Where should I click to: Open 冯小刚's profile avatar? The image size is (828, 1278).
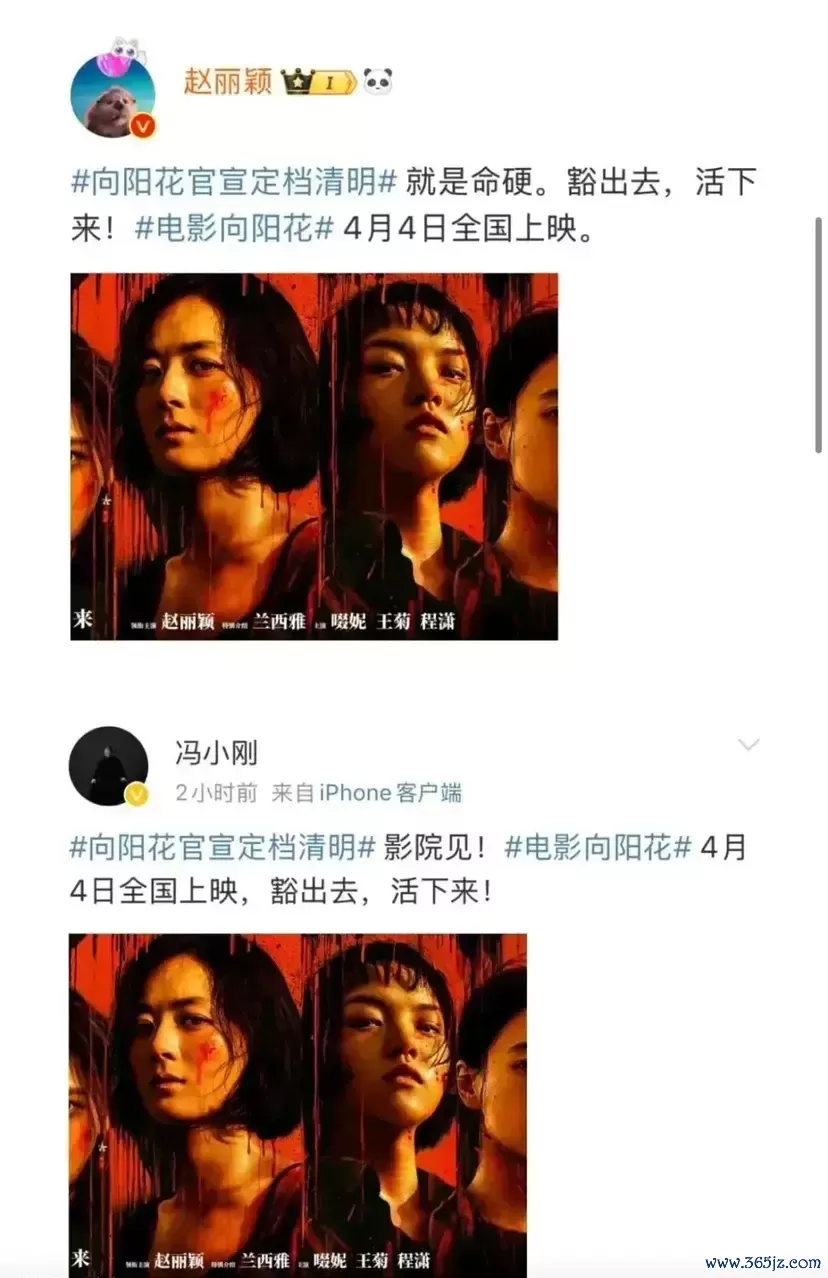pos(108,766)
